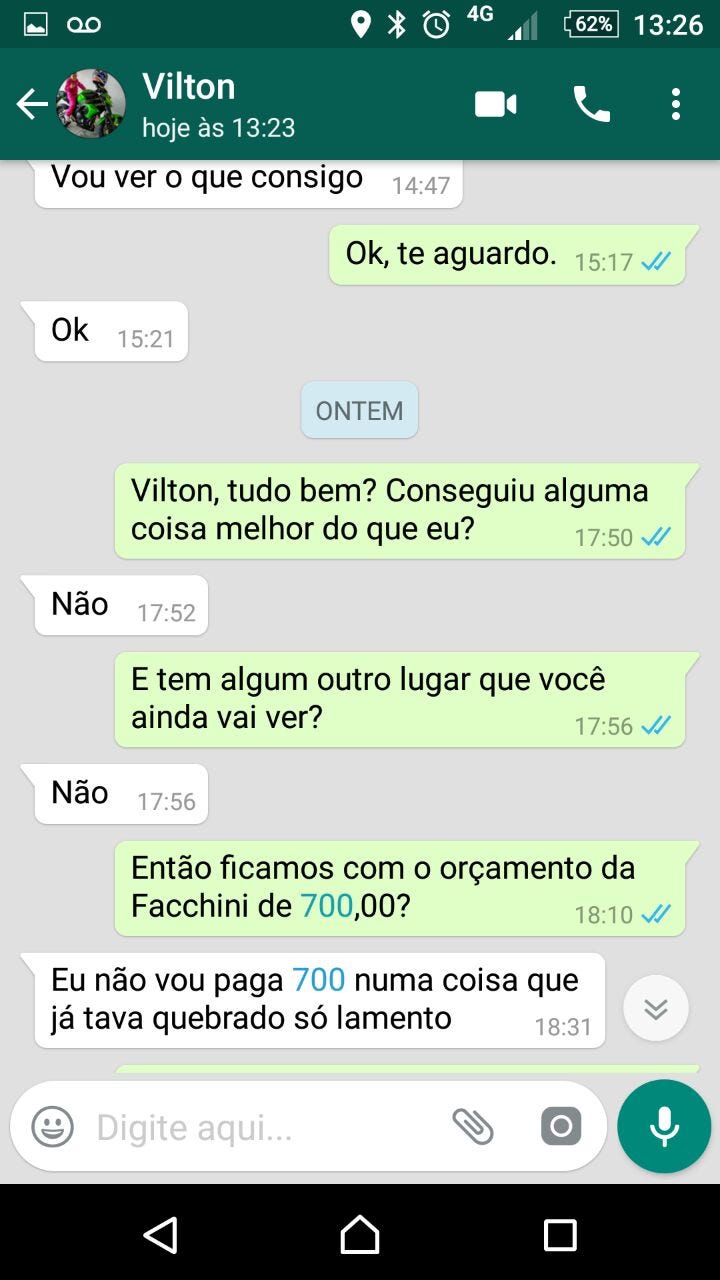
Task: Attach a file with the paperclip
Action: click(473, 1127)
